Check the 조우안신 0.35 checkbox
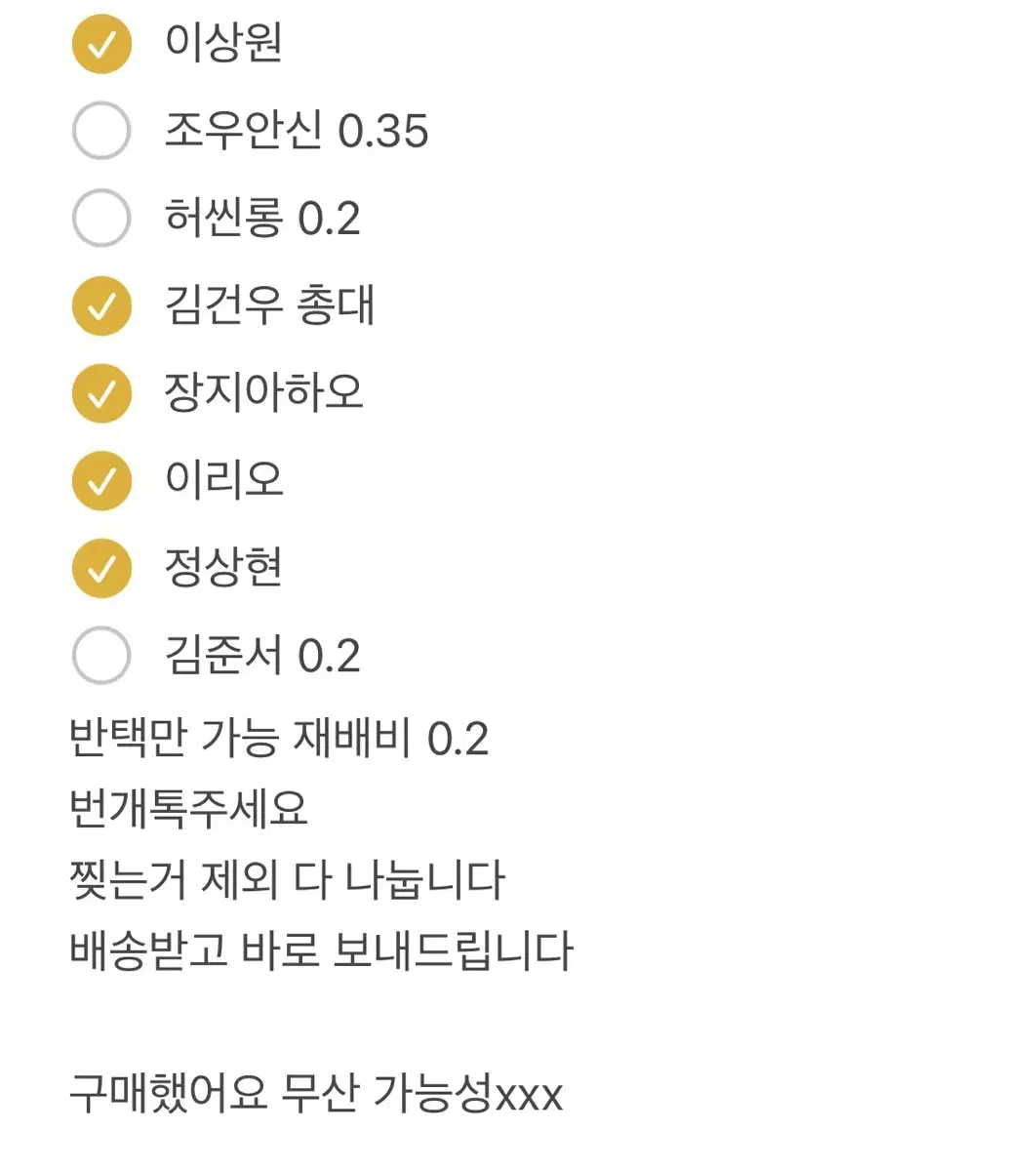Image resolution: width=1036 pixels, height=1171 pixels. (x=101, y=131)
